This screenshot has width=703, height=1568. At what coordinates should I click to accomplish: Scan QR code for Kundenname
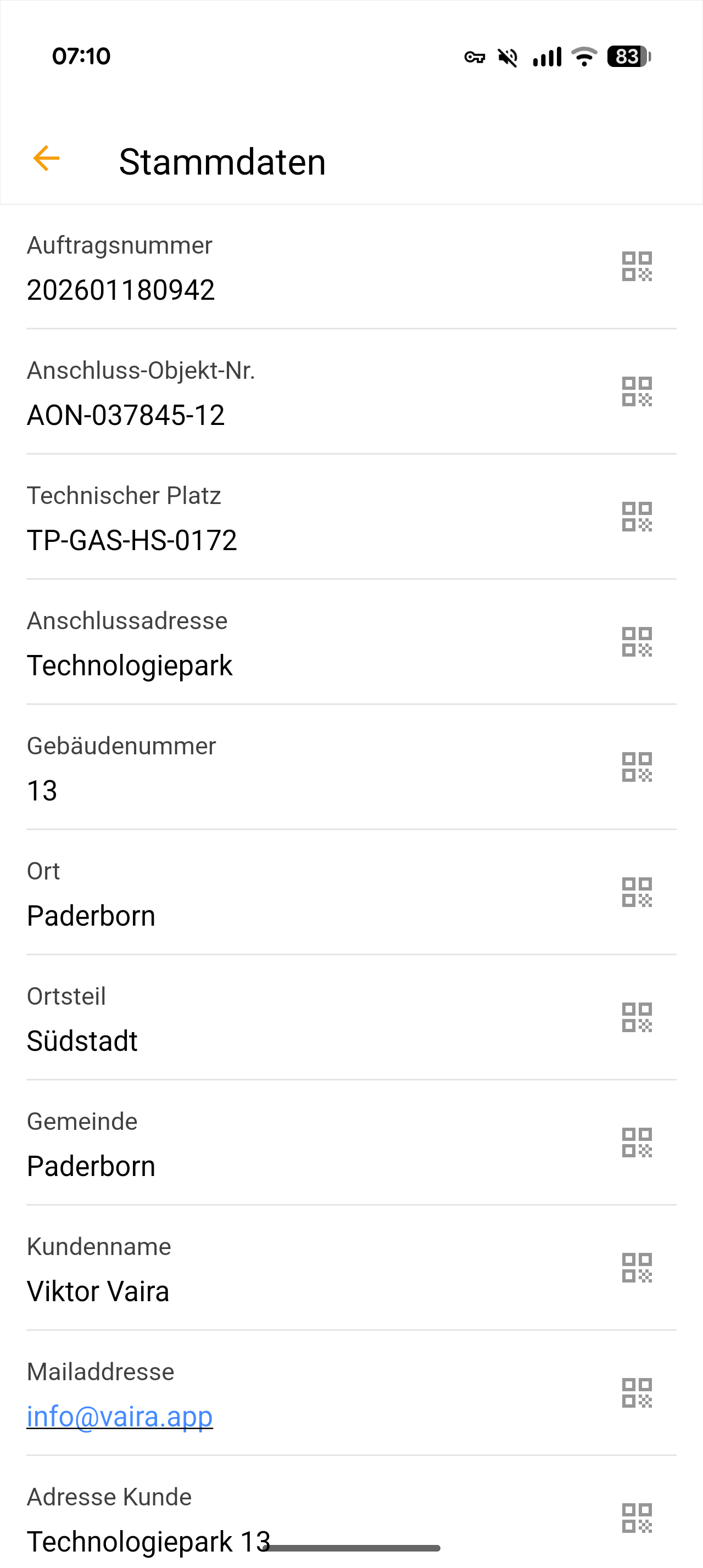coord(637,1268)
